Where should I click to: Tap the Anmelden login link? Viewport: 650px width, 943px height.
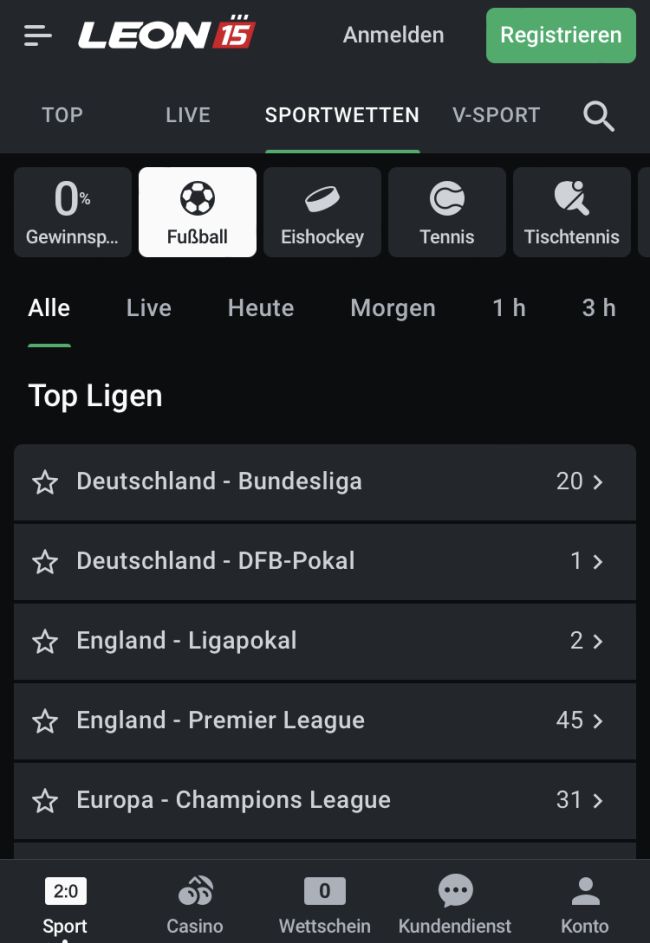click(x=393, y=35)
